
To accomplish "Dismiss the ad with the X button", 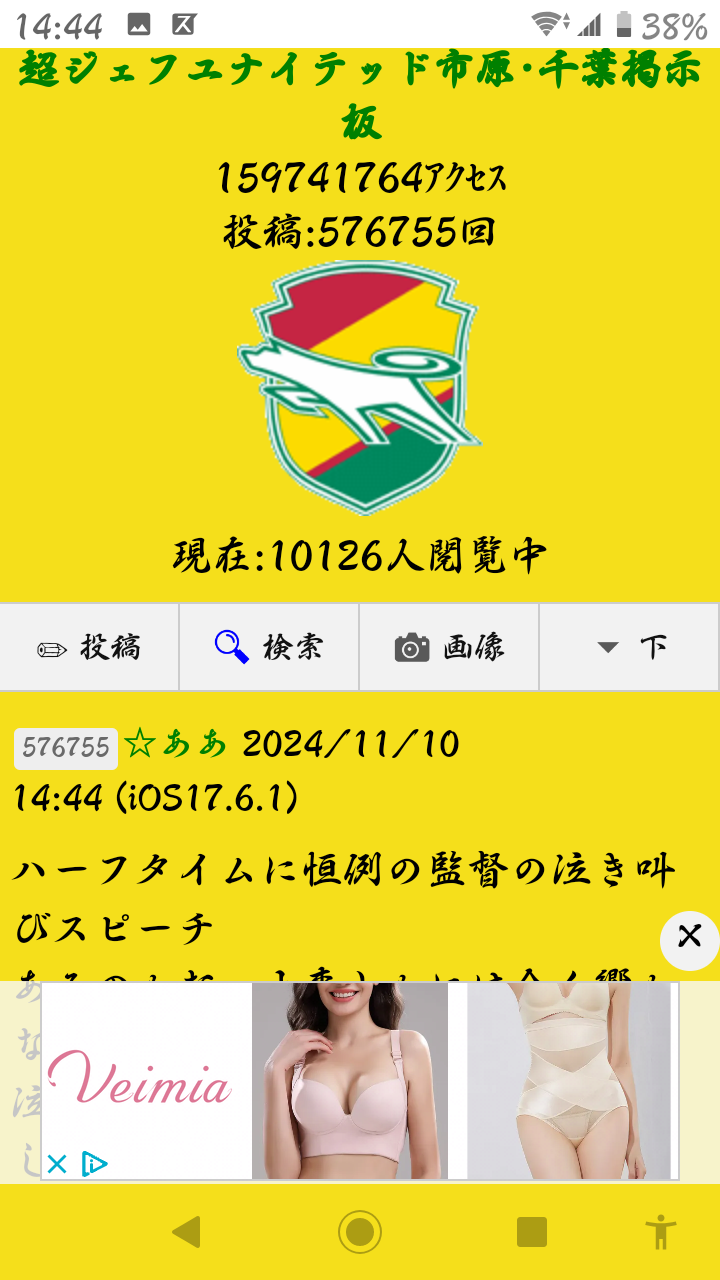I will click(689, 937).
